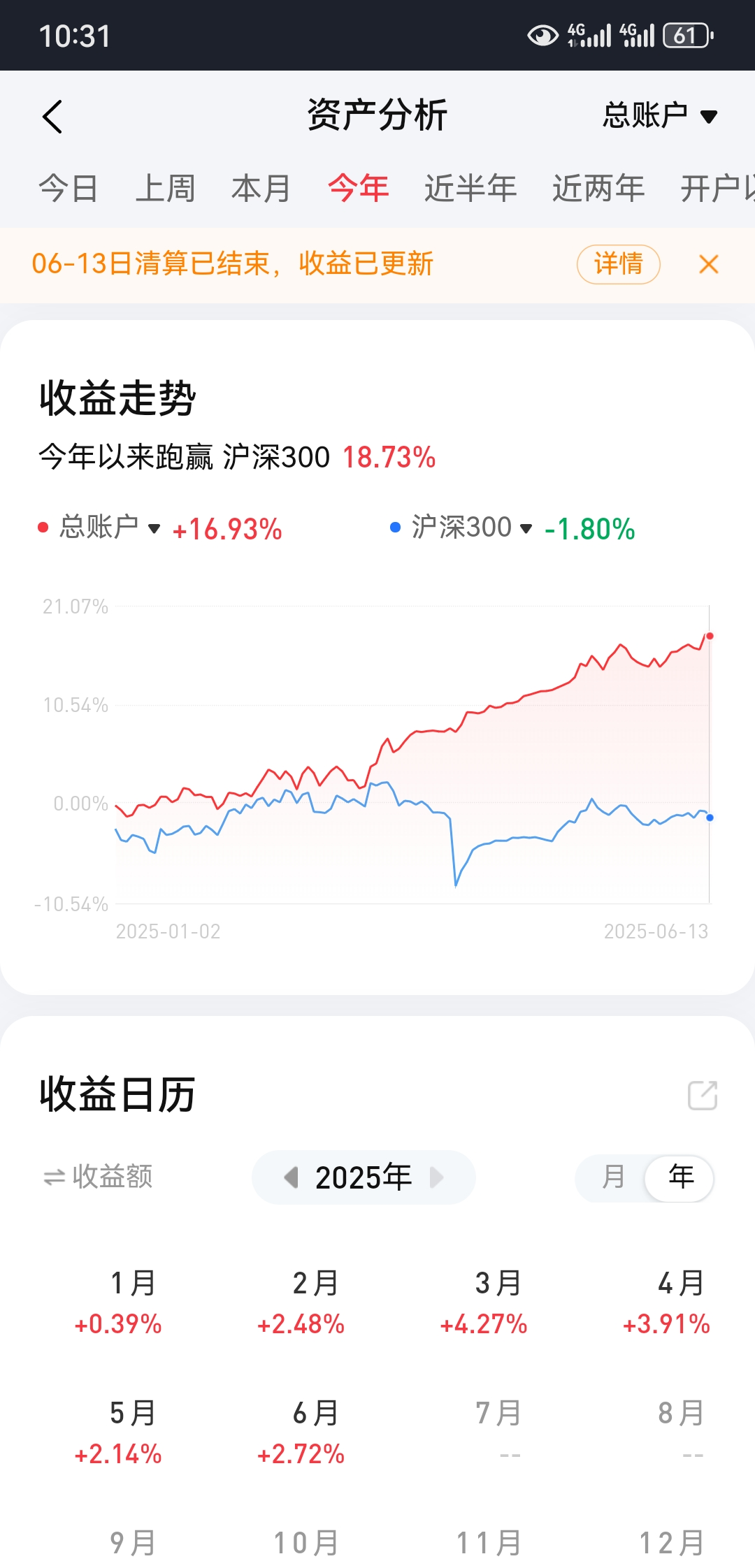
Task: Switch to the 上周 tab
Action: 165,189
